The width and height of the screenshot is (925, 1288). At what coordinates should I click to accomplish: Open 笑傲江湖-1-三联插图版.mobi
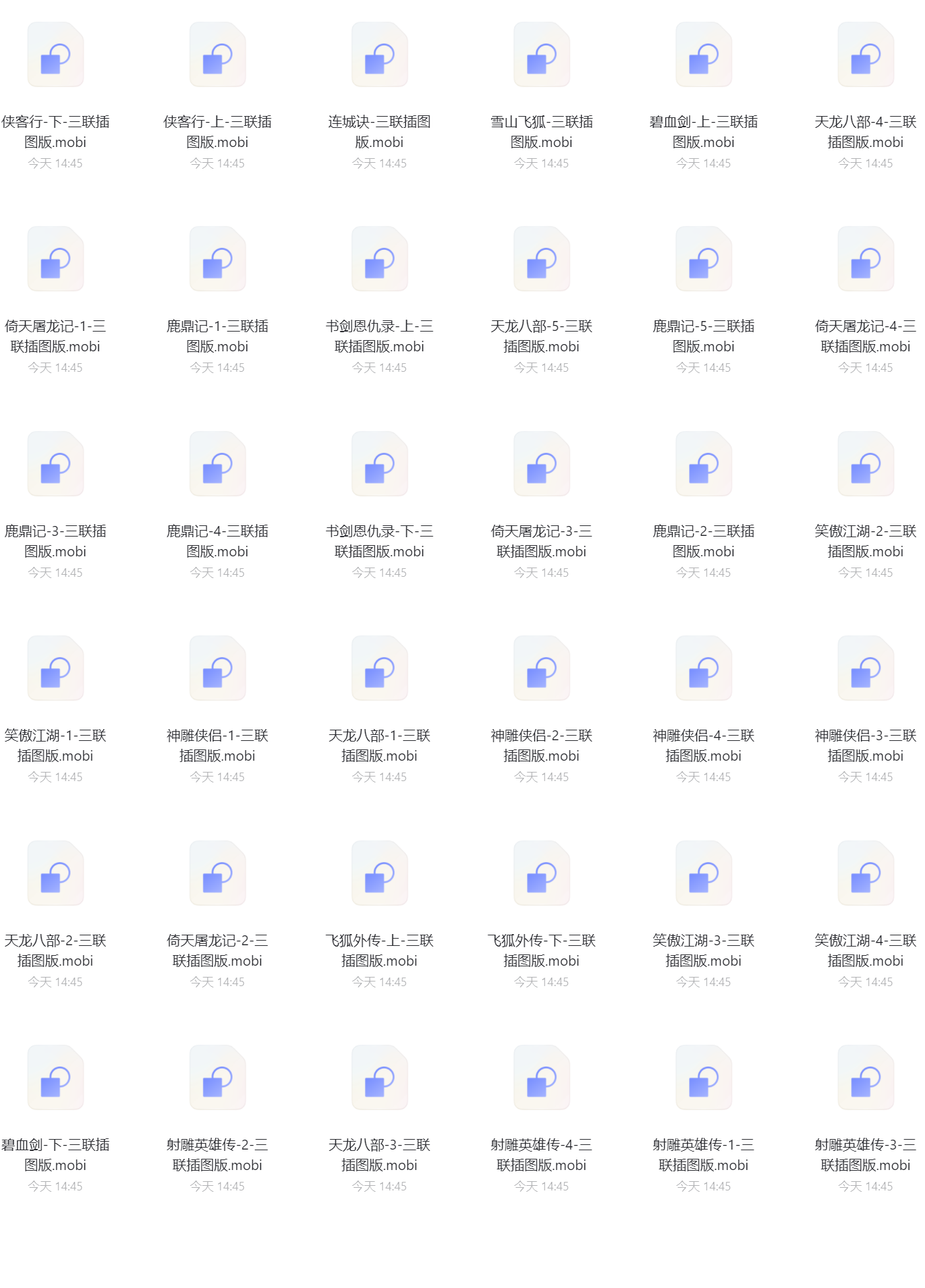55,668
